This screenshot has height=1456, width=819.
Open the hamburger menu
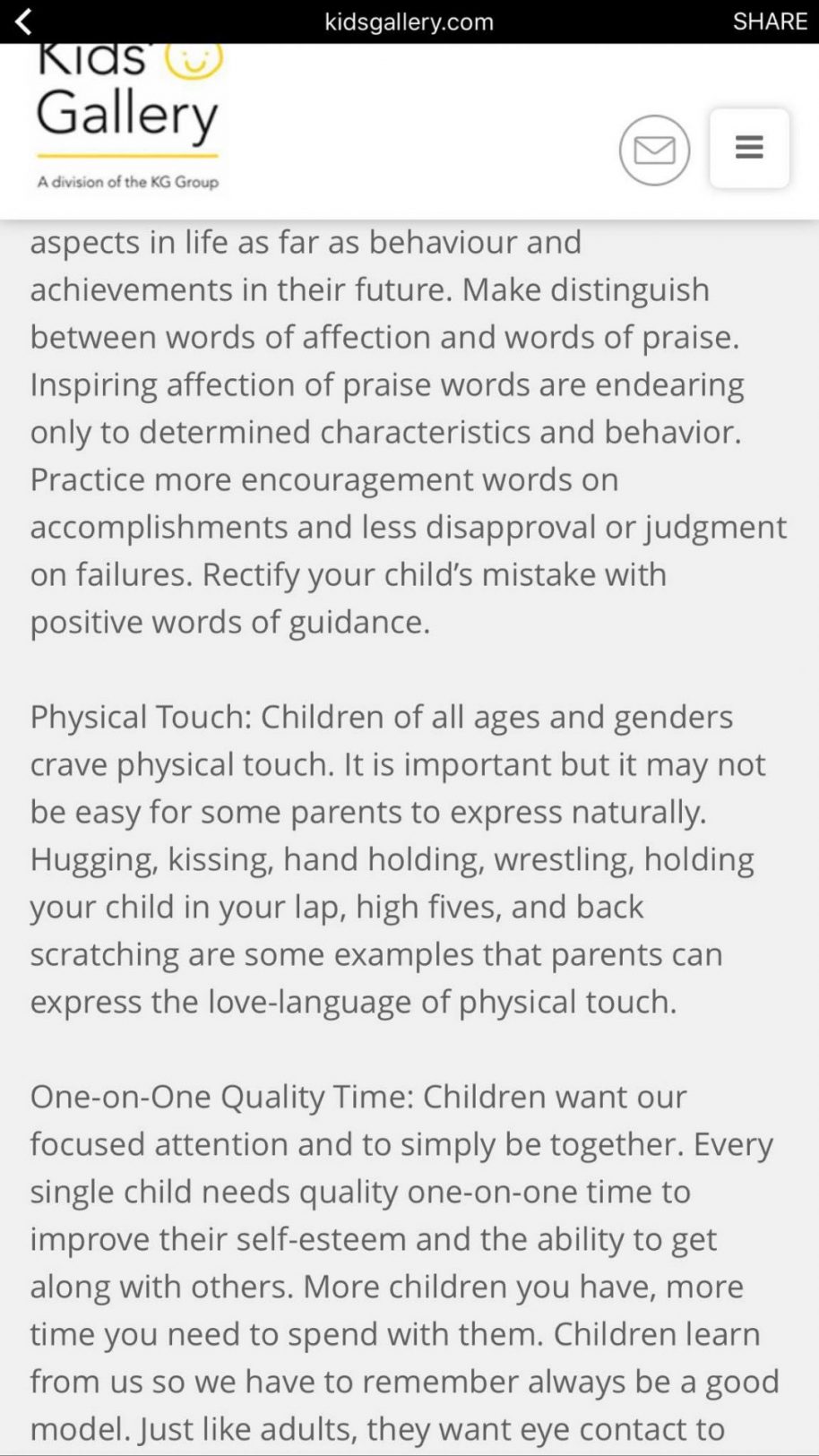click(749, 148)
